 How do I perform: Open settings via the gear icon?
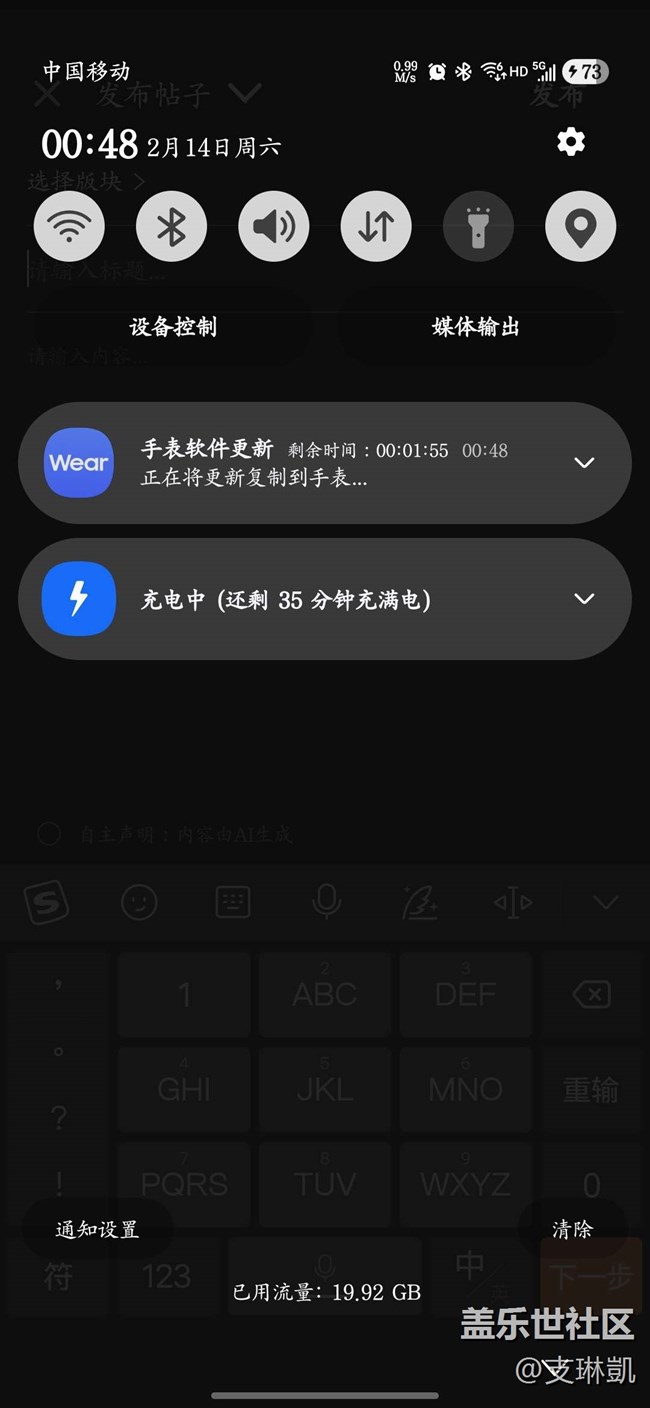coord(571,142)
